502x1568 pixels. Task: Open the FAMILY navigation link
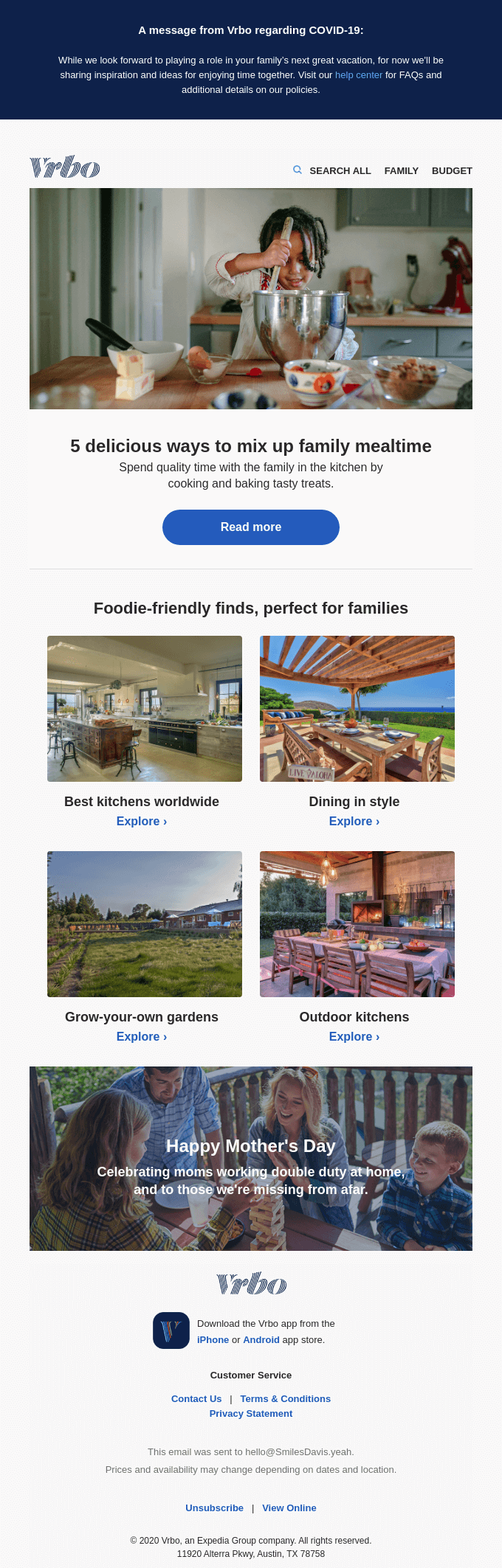point(401,170)
